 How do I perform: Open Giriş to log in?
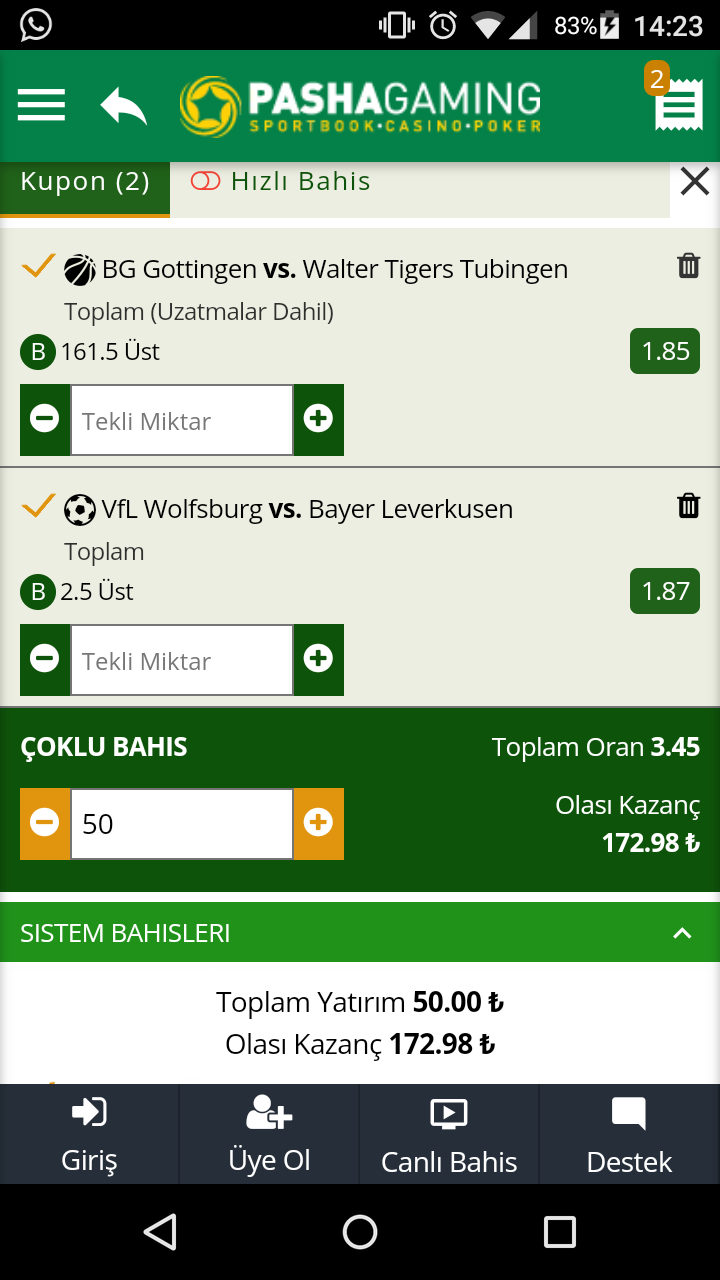pyautogui.click(x=89, y=1135)
